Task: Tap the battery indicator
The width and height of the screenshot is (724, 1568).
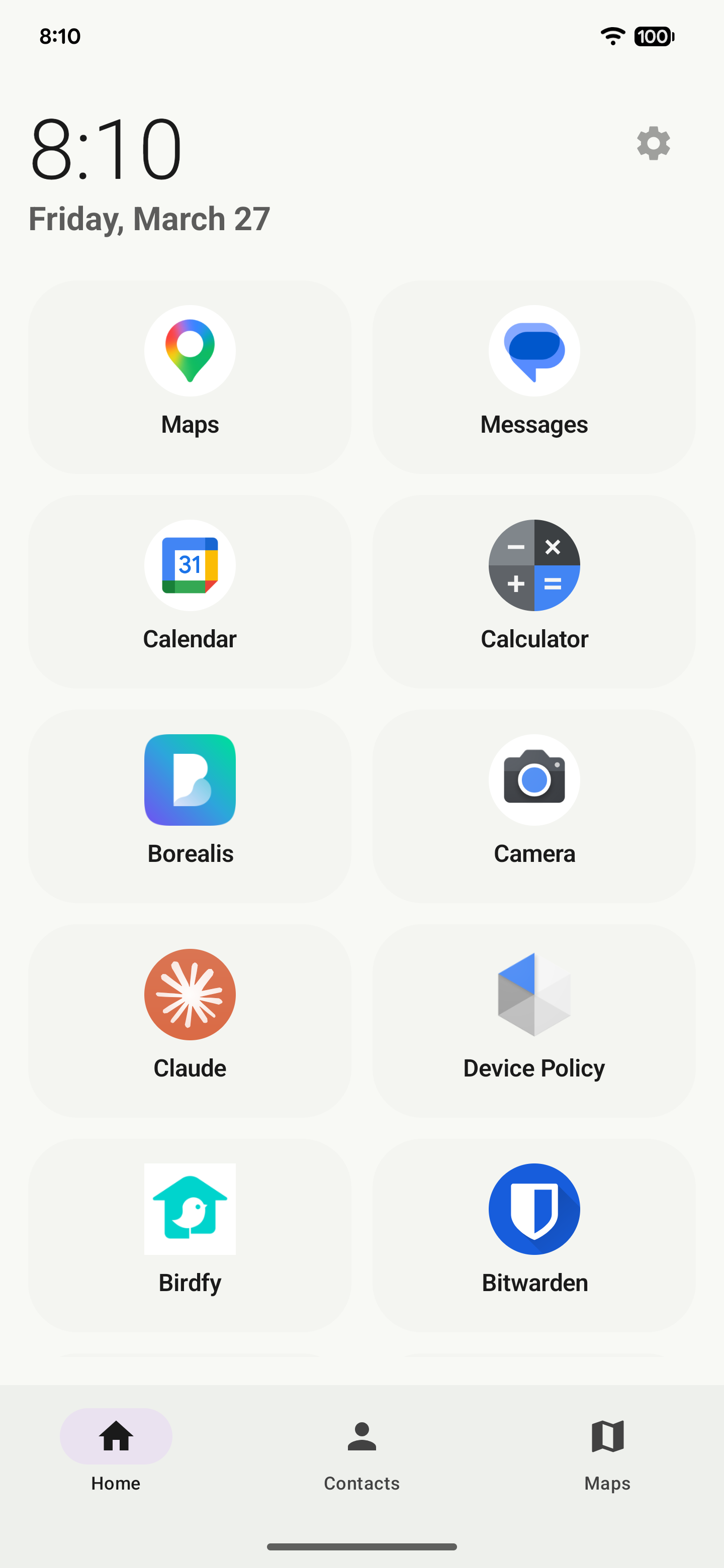Action: [x=653, y=37]
